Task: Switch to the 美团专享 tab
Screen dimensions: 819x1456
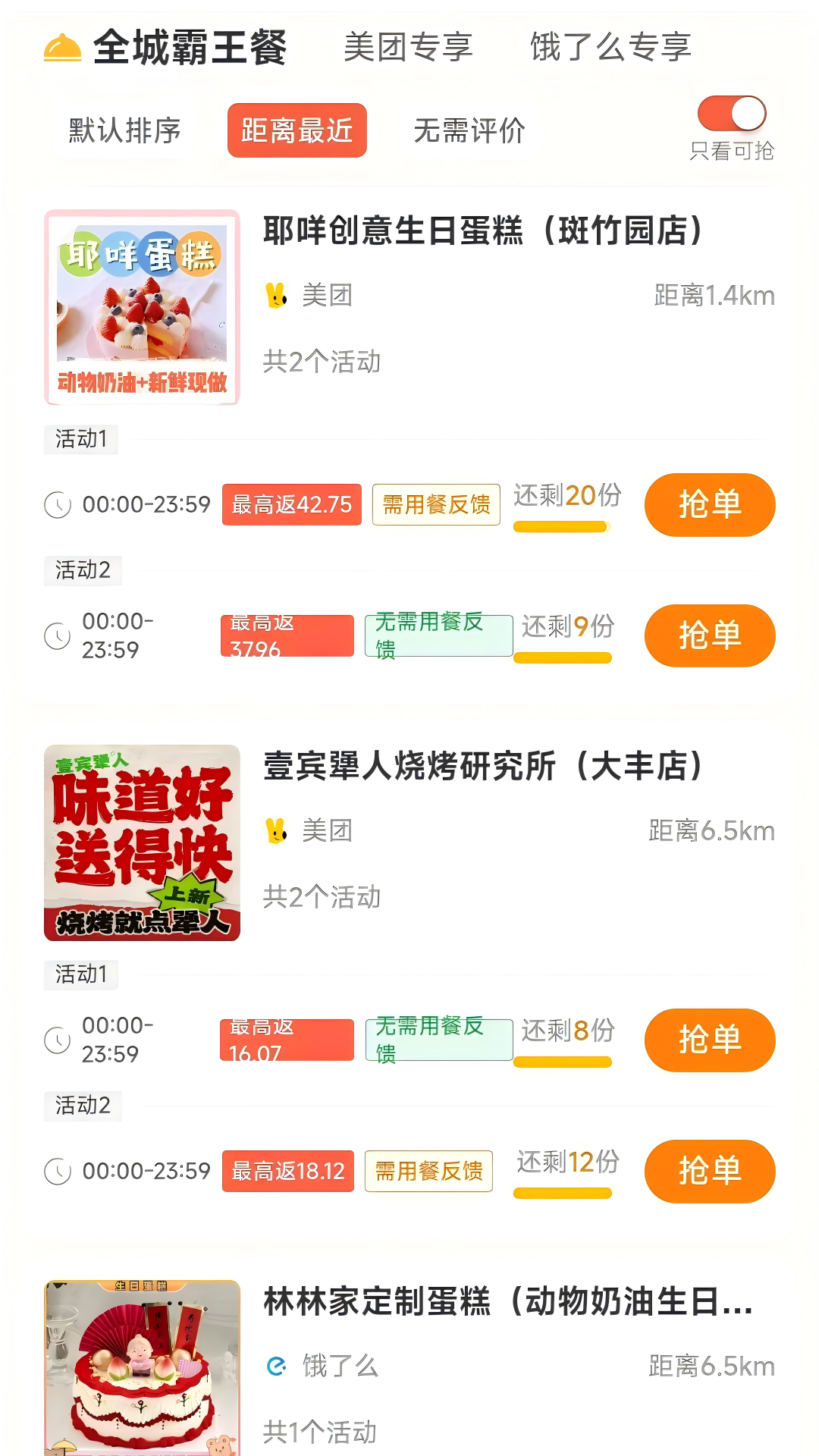Action: [407, 47]
